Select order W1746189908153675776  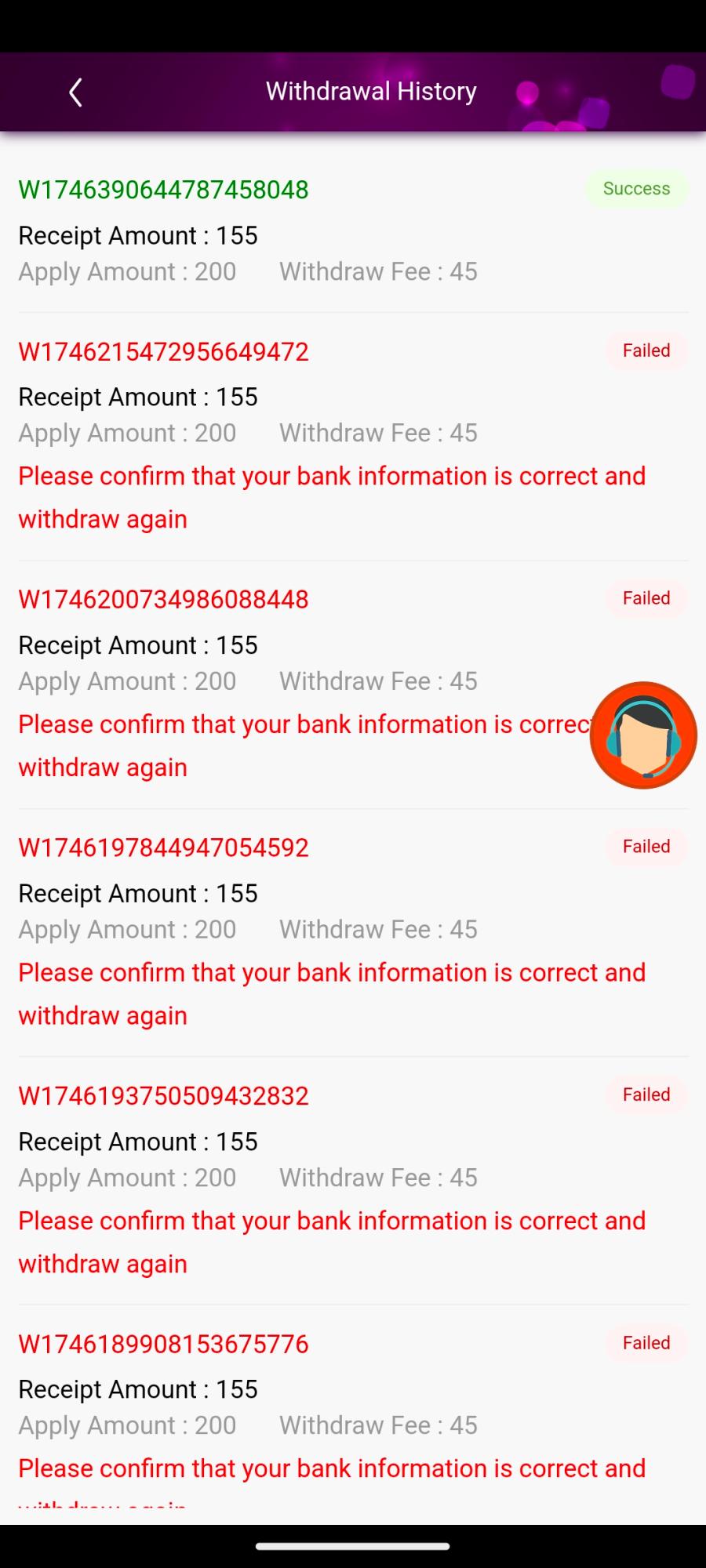(162, 1343)
